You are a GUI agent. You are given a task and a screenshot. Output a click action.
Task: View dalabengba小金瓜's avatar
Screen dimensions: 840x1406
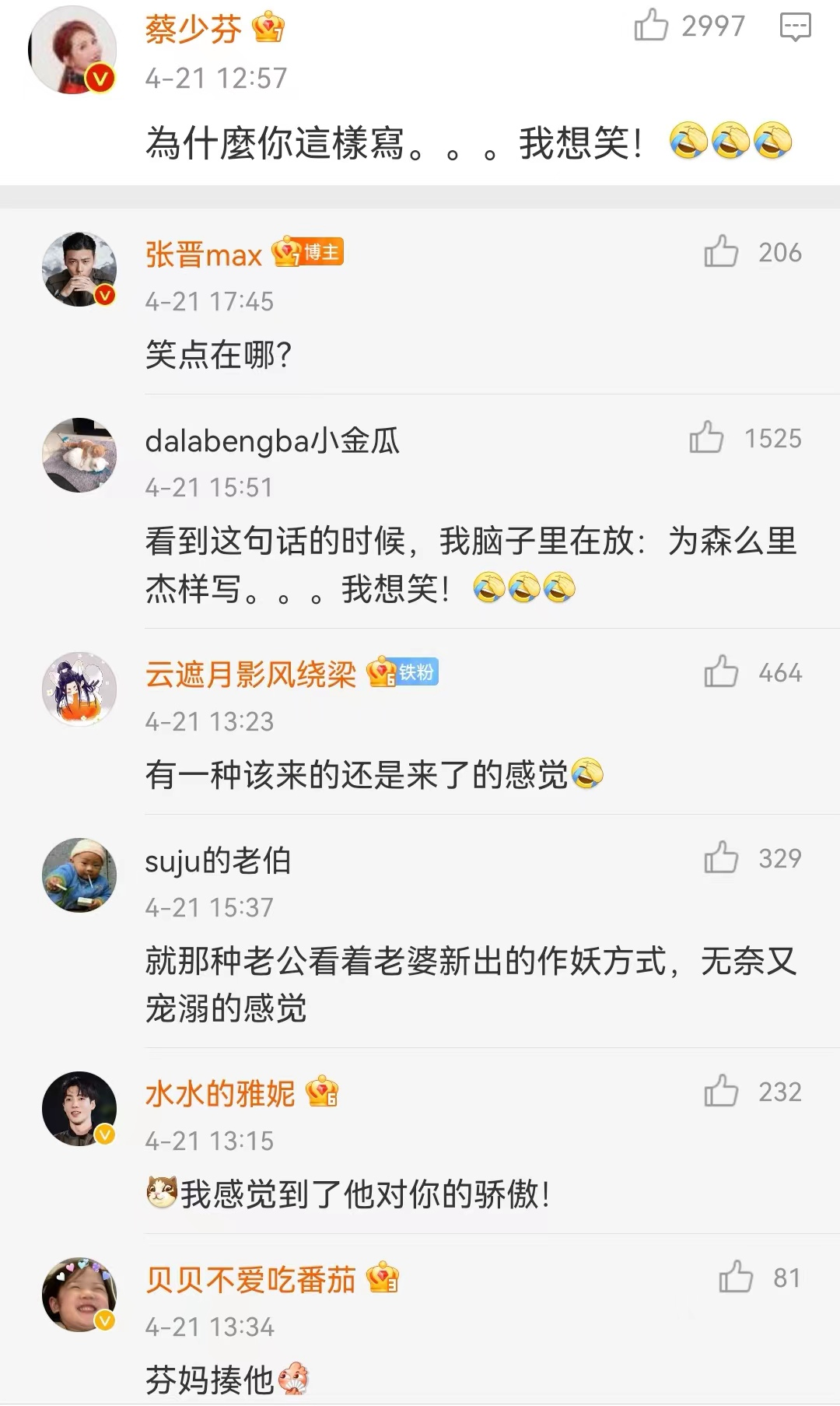pos(79,455)
